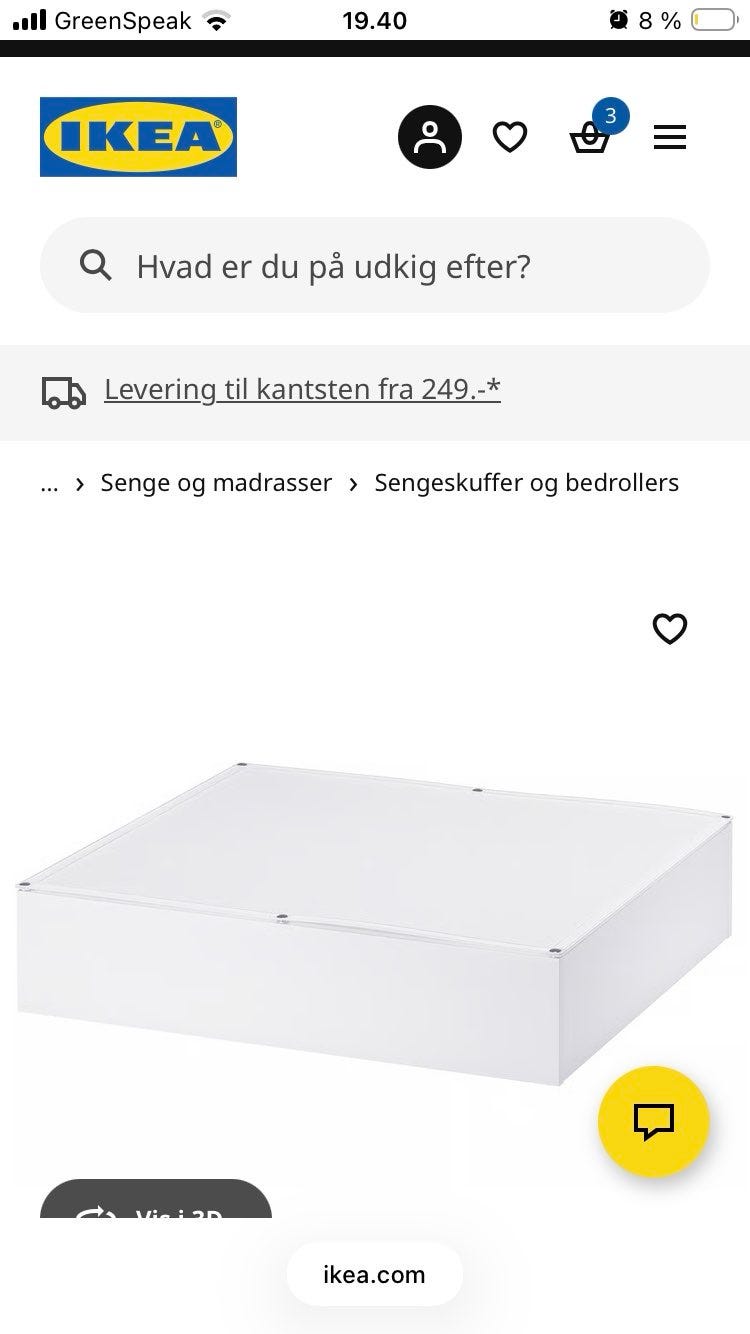Go to Senge og madrasser breadcrumb
The height and width of the screenshot is (1334, 750).
click(215, 483)
